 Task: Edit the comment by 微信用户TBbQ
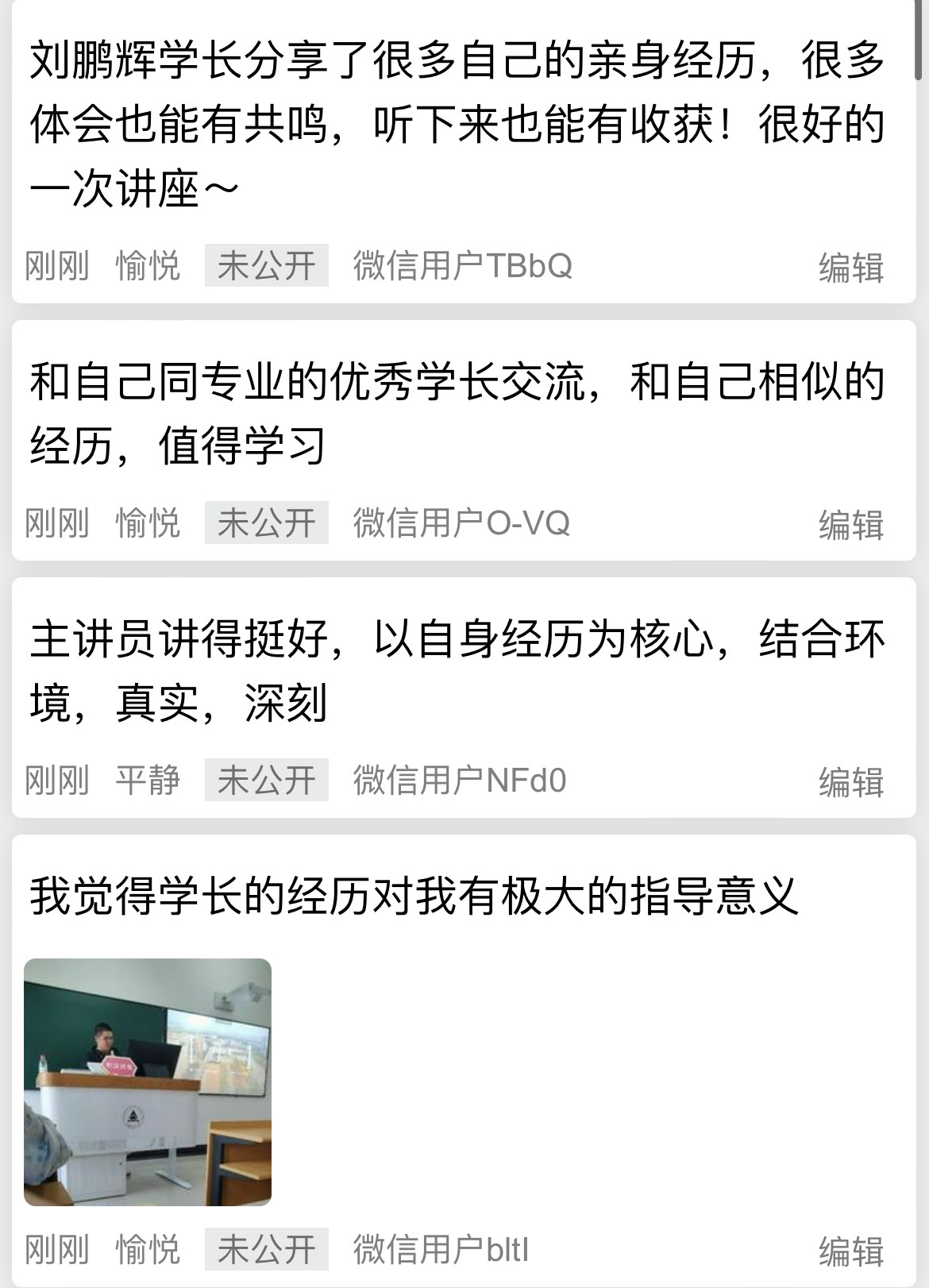850,267
